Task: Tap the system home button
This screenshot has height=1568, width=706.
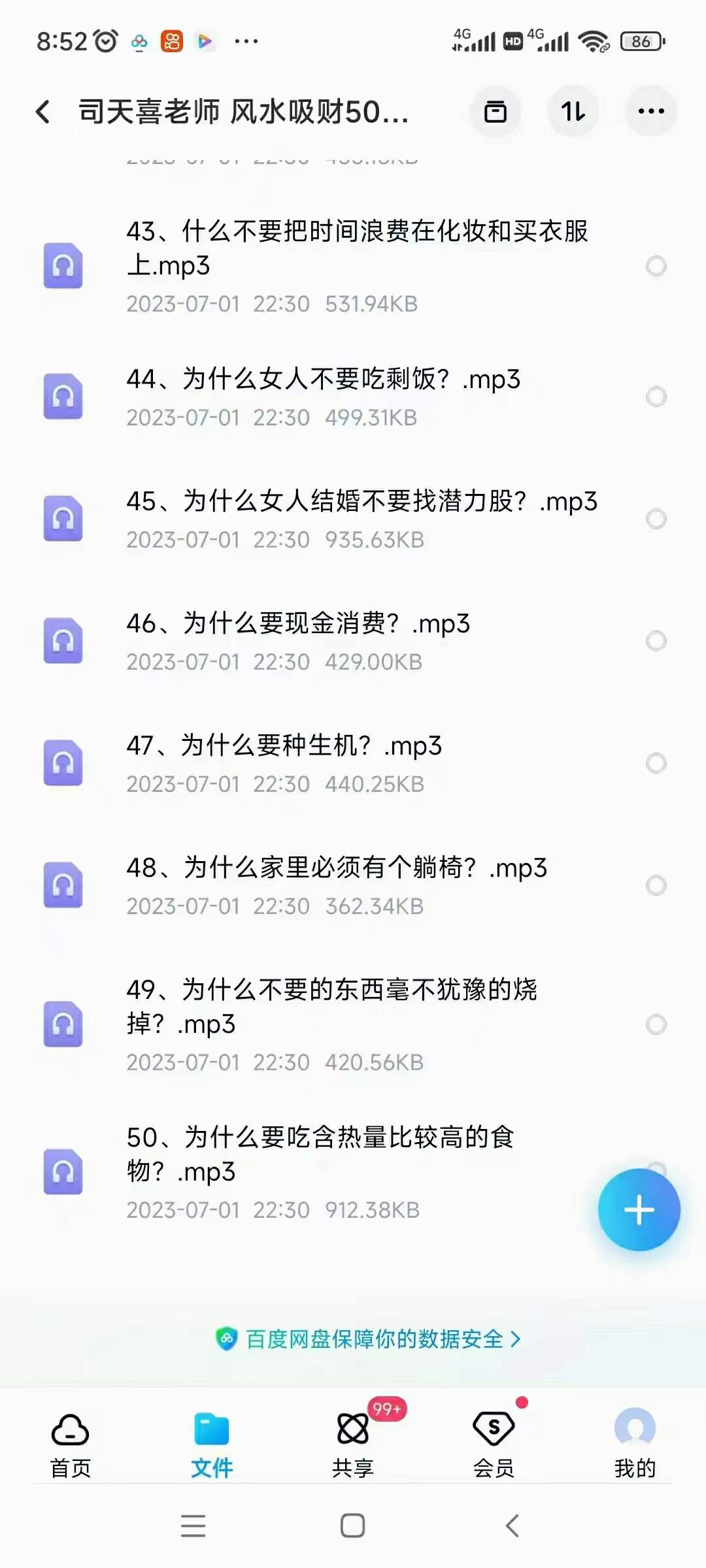Action: (x=352, y=1526)
